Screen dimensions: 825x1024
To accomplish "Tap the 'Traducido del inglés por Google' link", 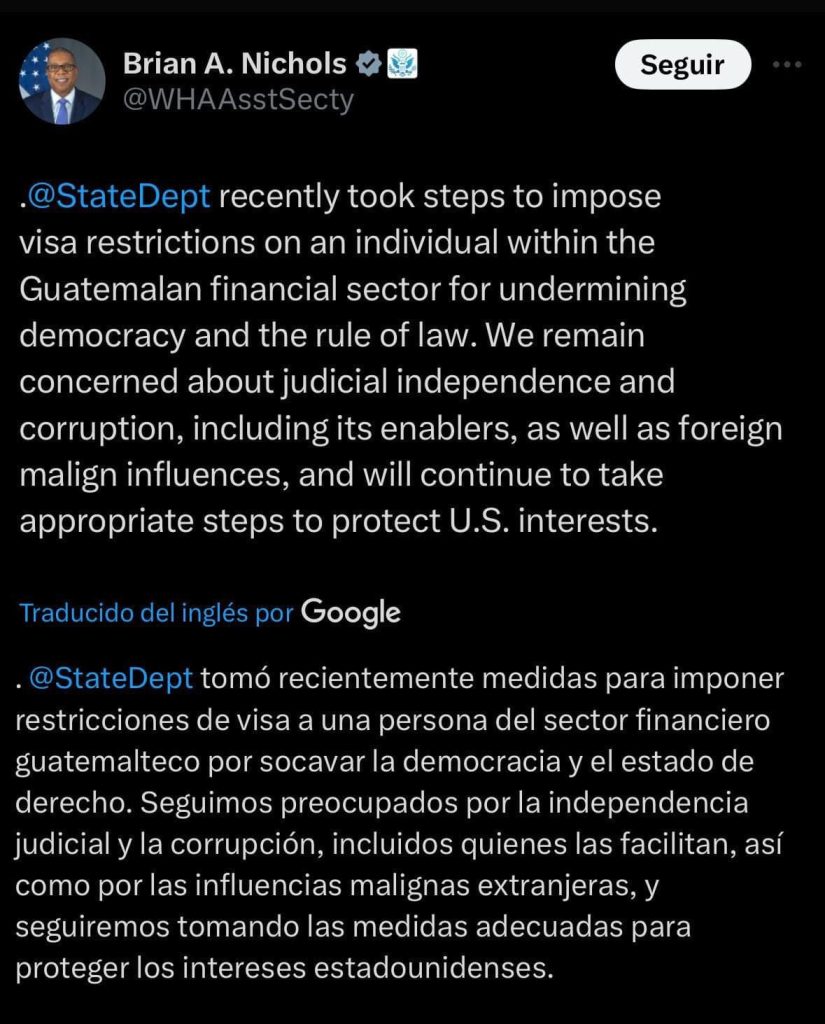I will click(x=210, y=612).
